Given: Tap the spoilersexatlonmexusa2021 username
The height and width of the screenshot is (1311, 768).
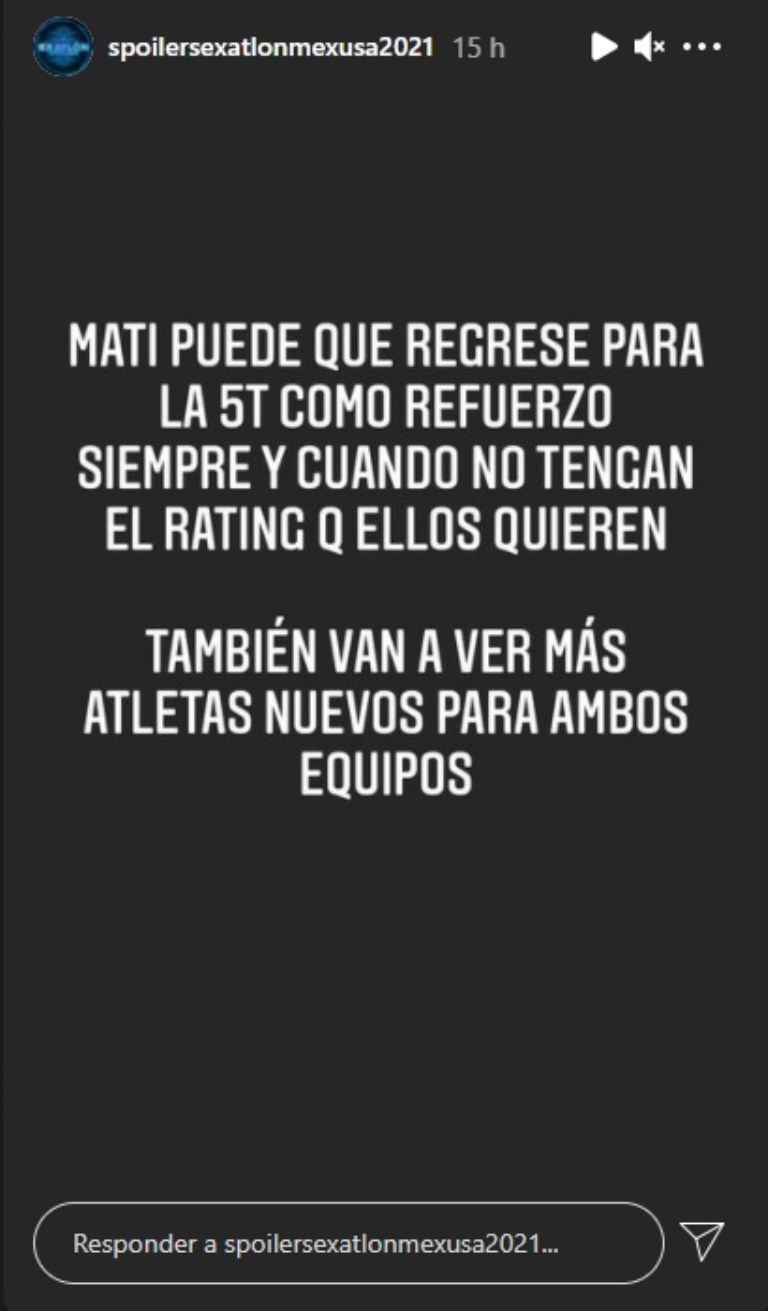Looking at the screenshot, I should [270, 46].
